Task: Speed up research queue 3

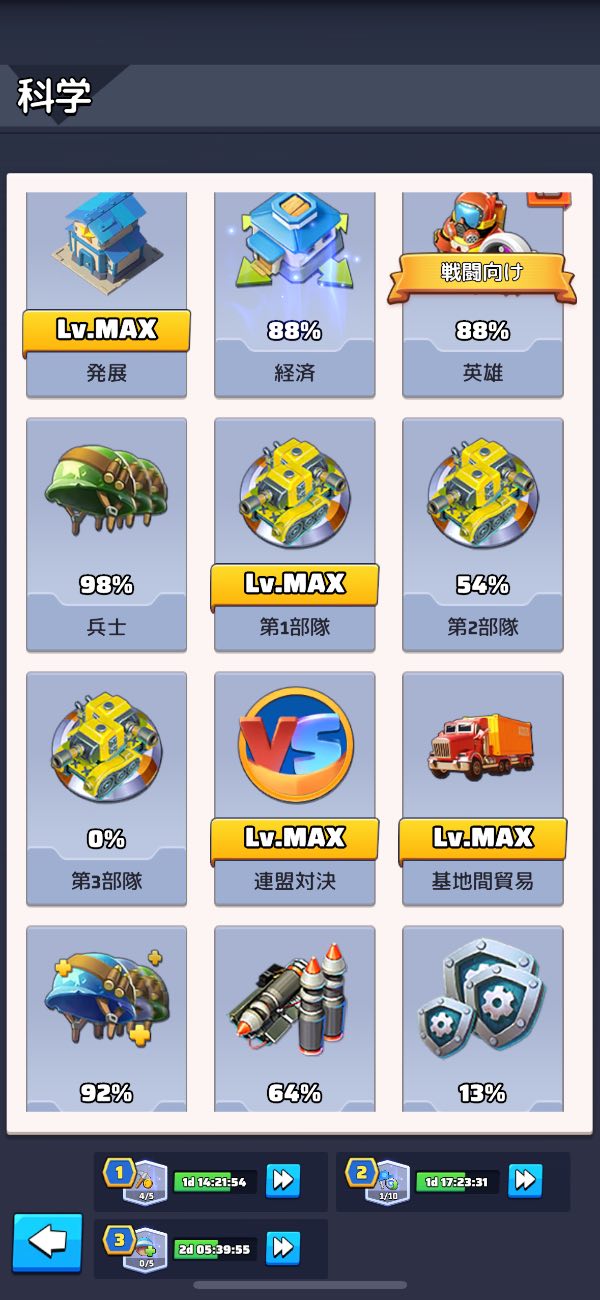Action: [x=283, y=1247]
